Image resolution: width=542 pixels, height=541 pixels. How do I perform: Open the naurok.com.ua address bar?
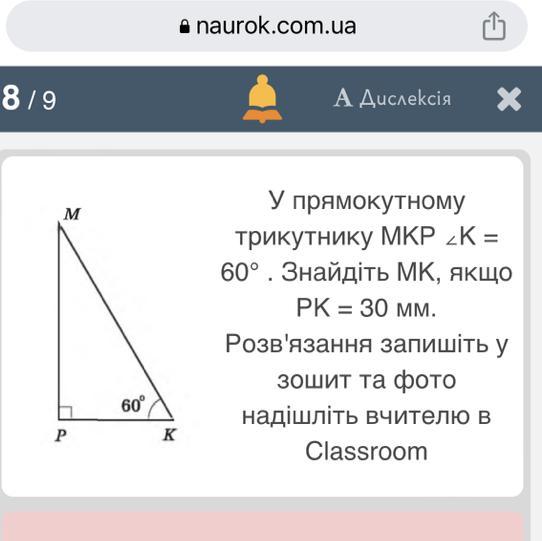coord(267,26)
